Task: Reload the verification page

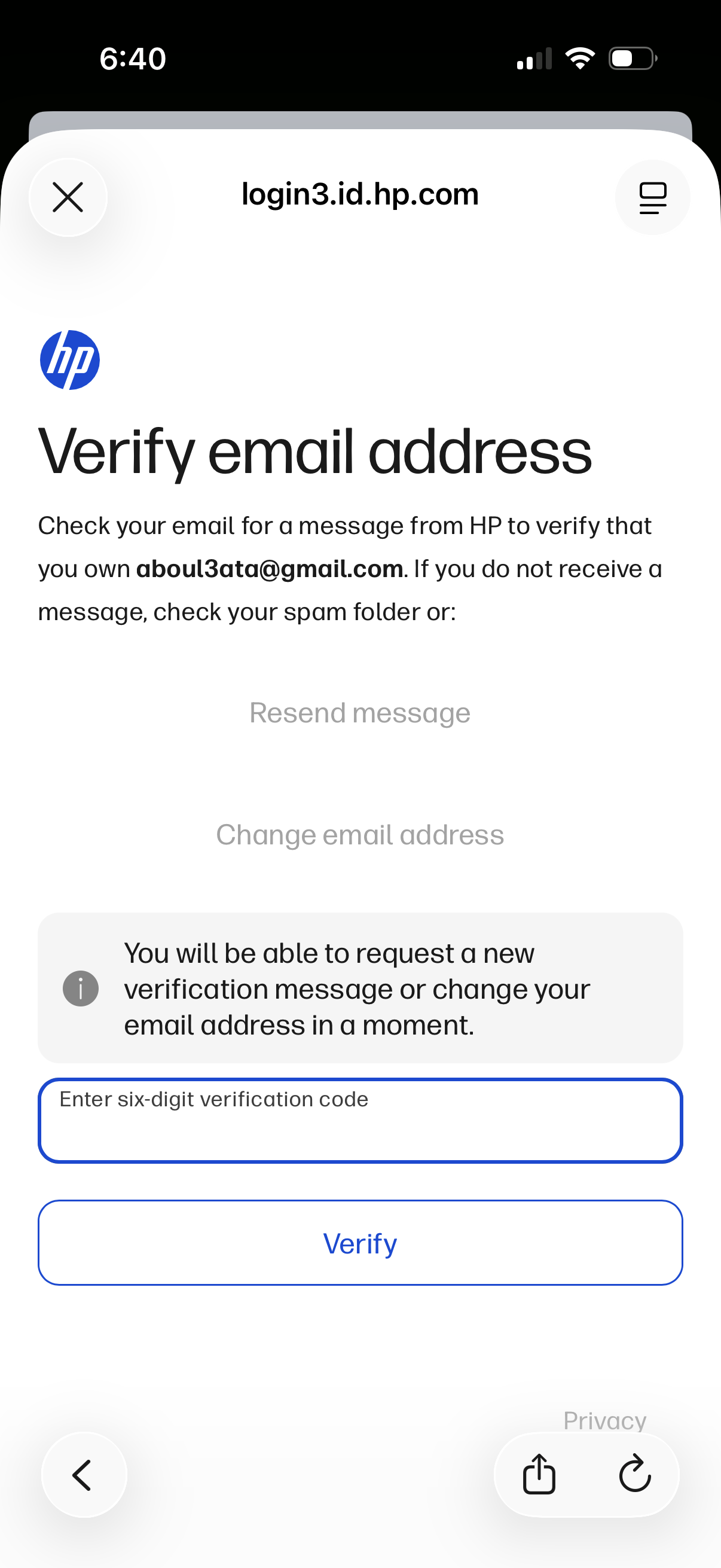Action: pyautogui.click(x=634, y=1474)
